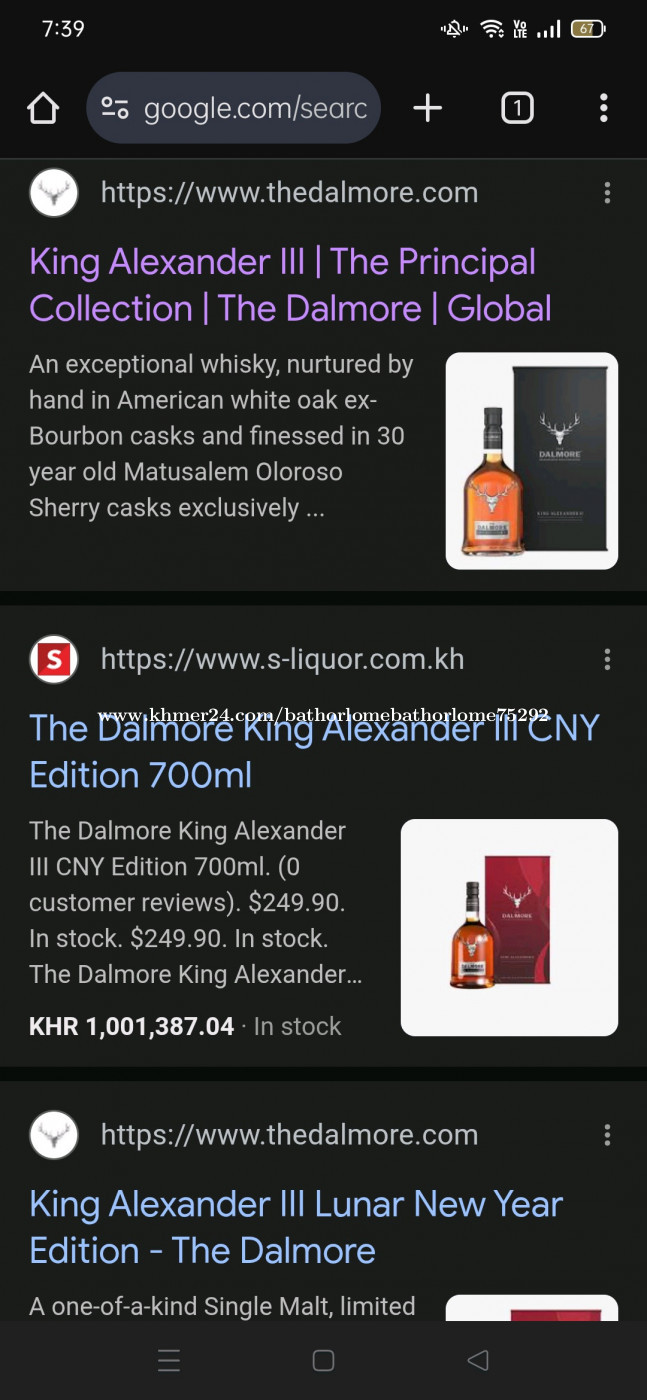Open Chrome's three-dot menu
Image resolution: width=647 pixels, height=1400 pixels.
pos(603,108)
